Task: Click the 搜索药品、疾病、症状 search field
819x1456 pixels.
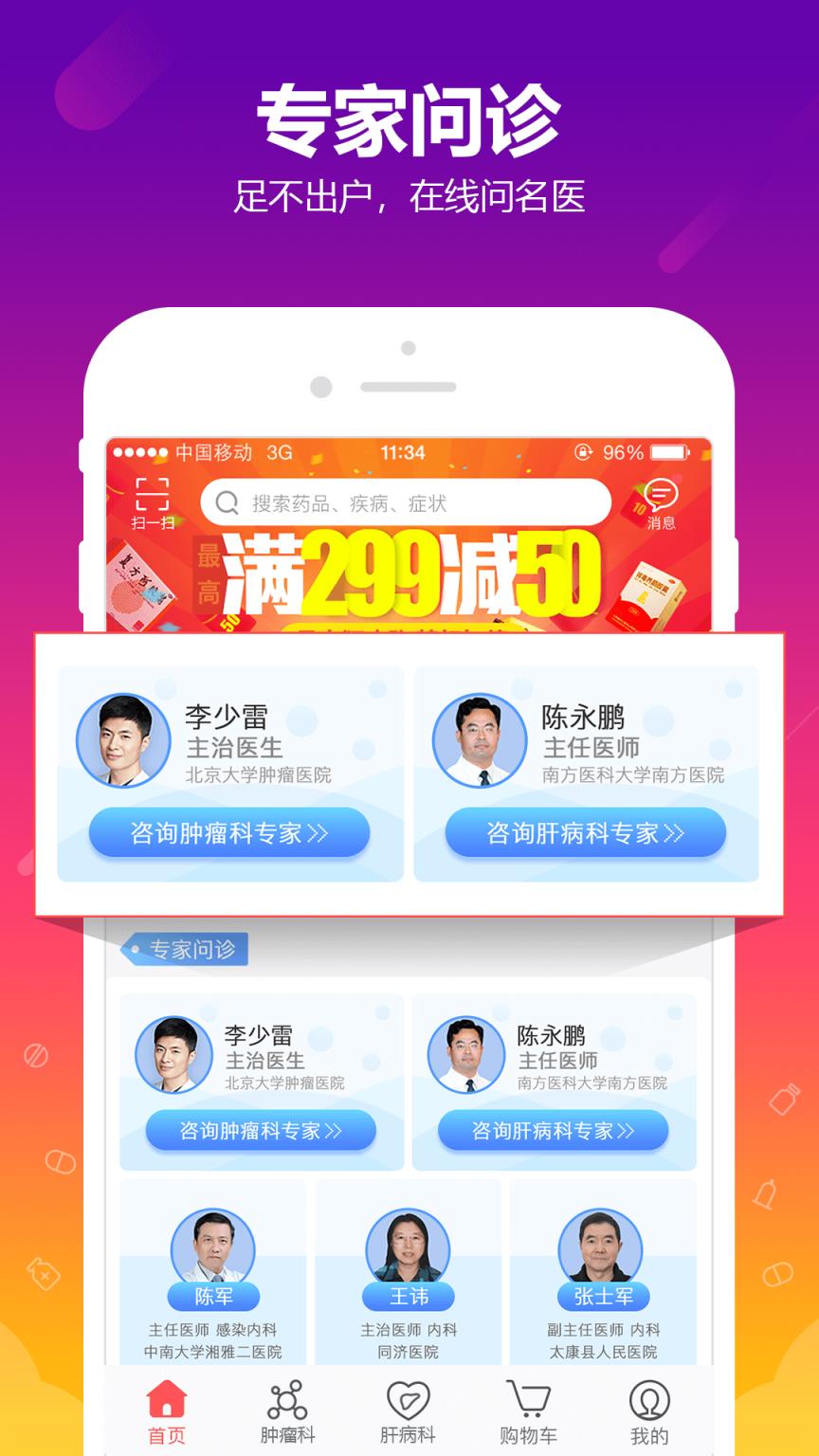Action: point(408,502)
